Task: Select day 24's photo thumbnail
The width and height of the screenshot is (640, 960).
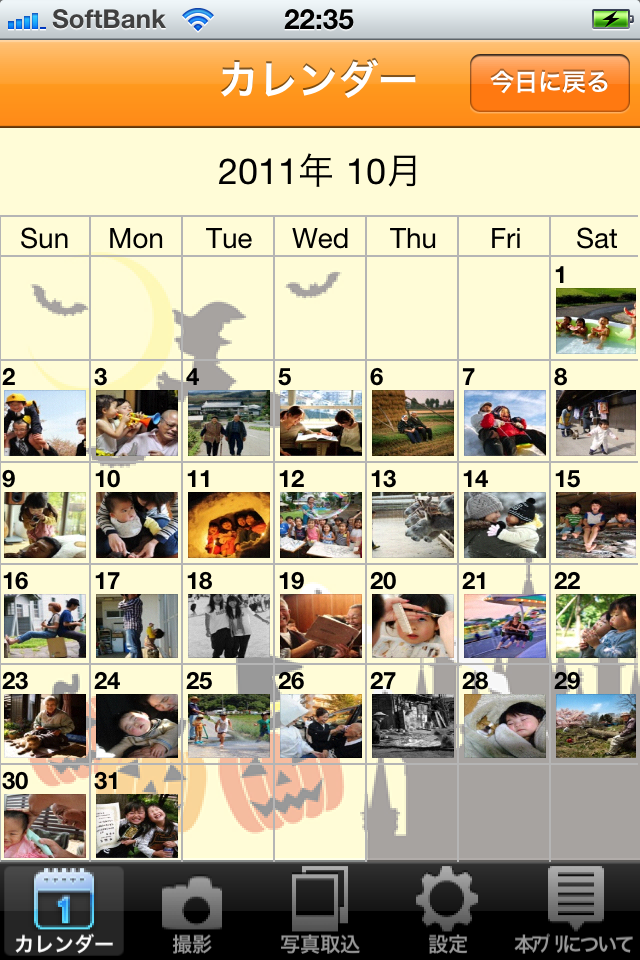Action: click(x=137, y=726)
